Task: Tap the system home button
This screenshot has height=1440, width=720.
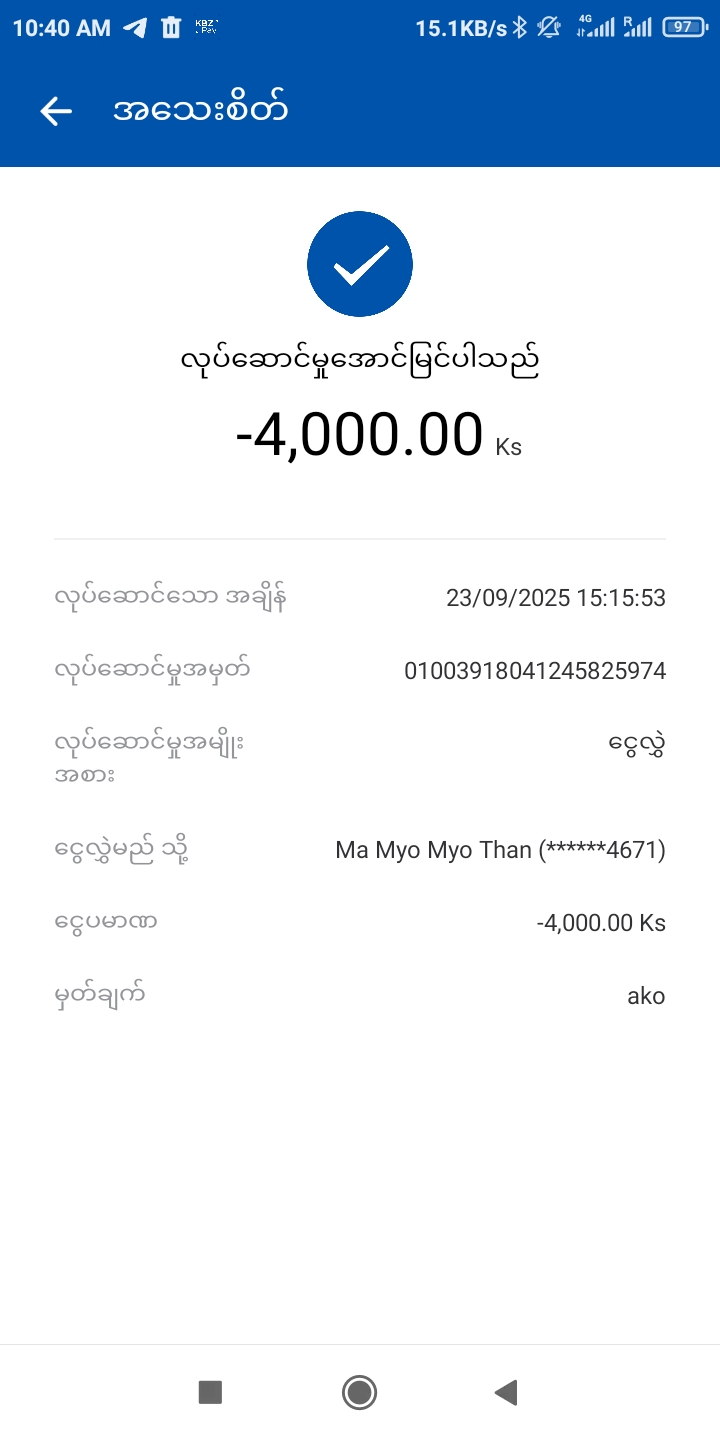Action: point(359,1392)
